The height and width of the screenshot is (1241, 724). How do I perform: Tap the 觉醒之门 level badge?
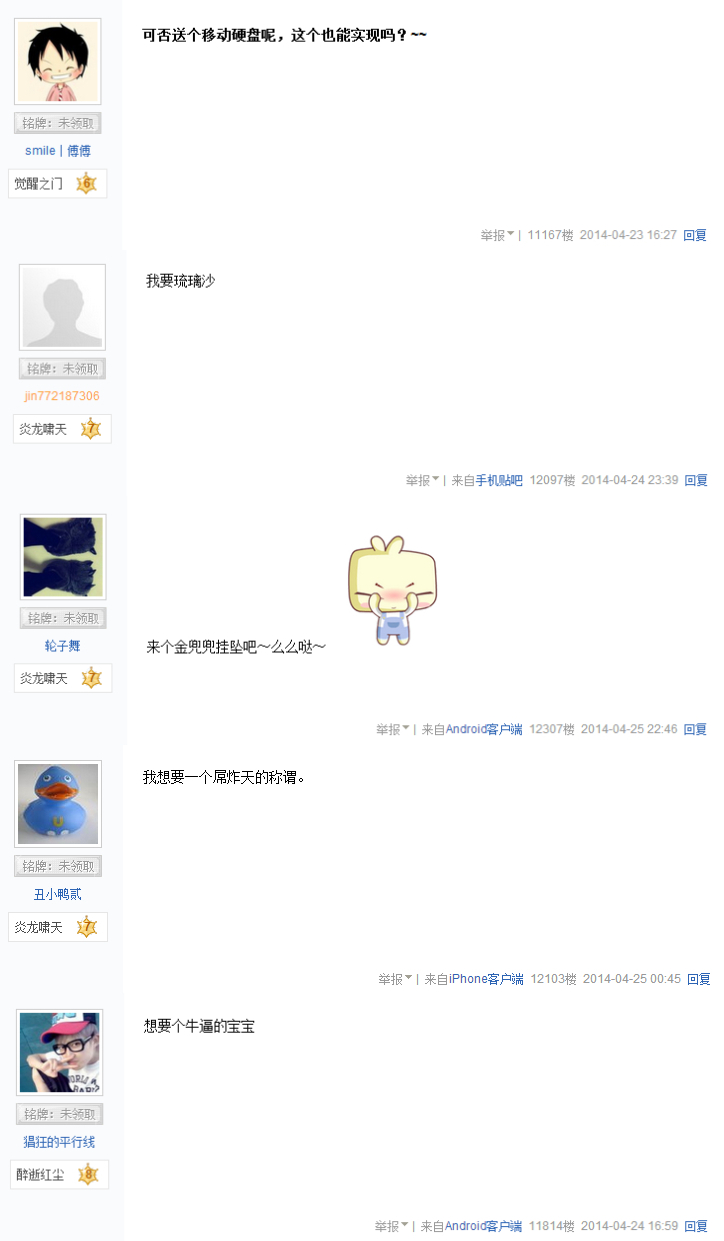[x=57, y=184]
